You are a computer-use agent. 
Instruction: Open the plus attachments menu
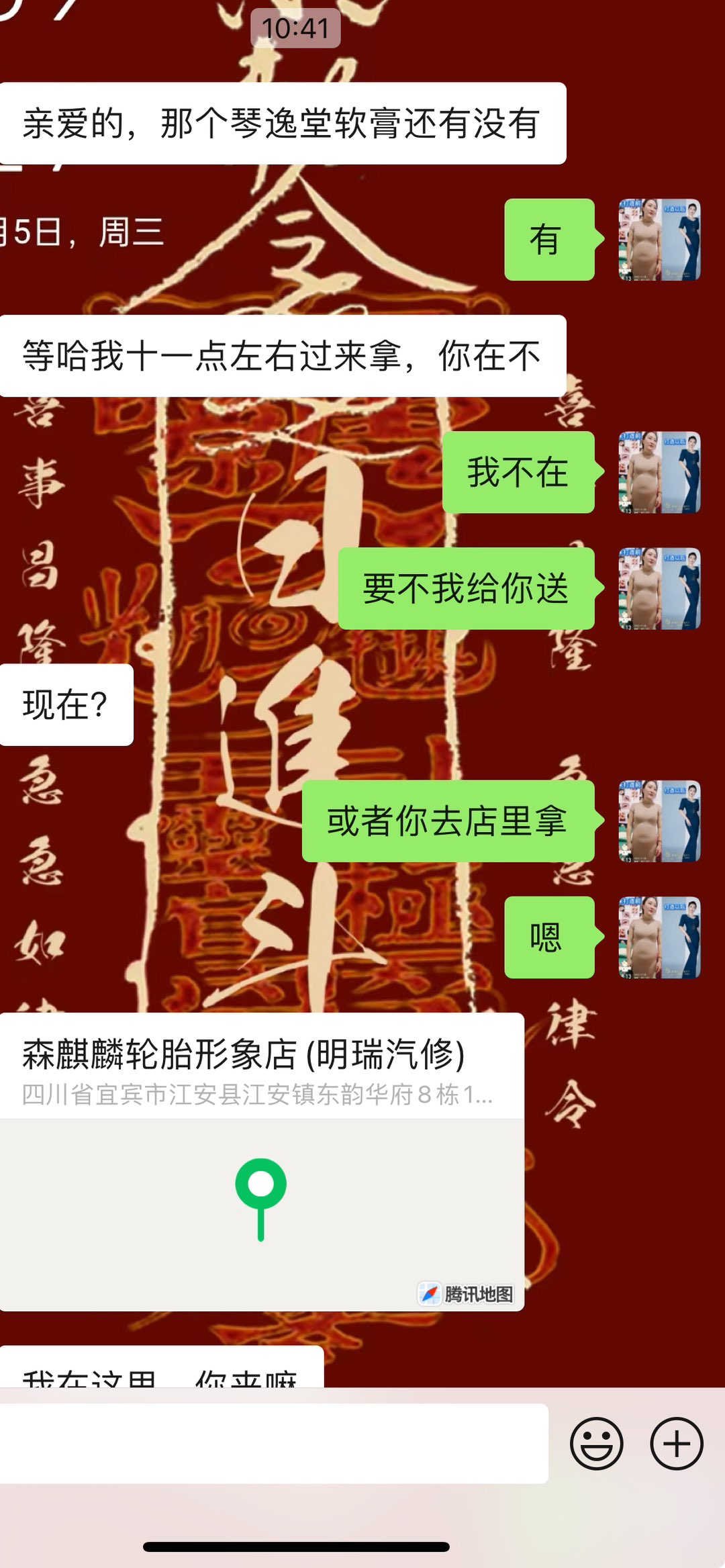(x=676, y=1443)
